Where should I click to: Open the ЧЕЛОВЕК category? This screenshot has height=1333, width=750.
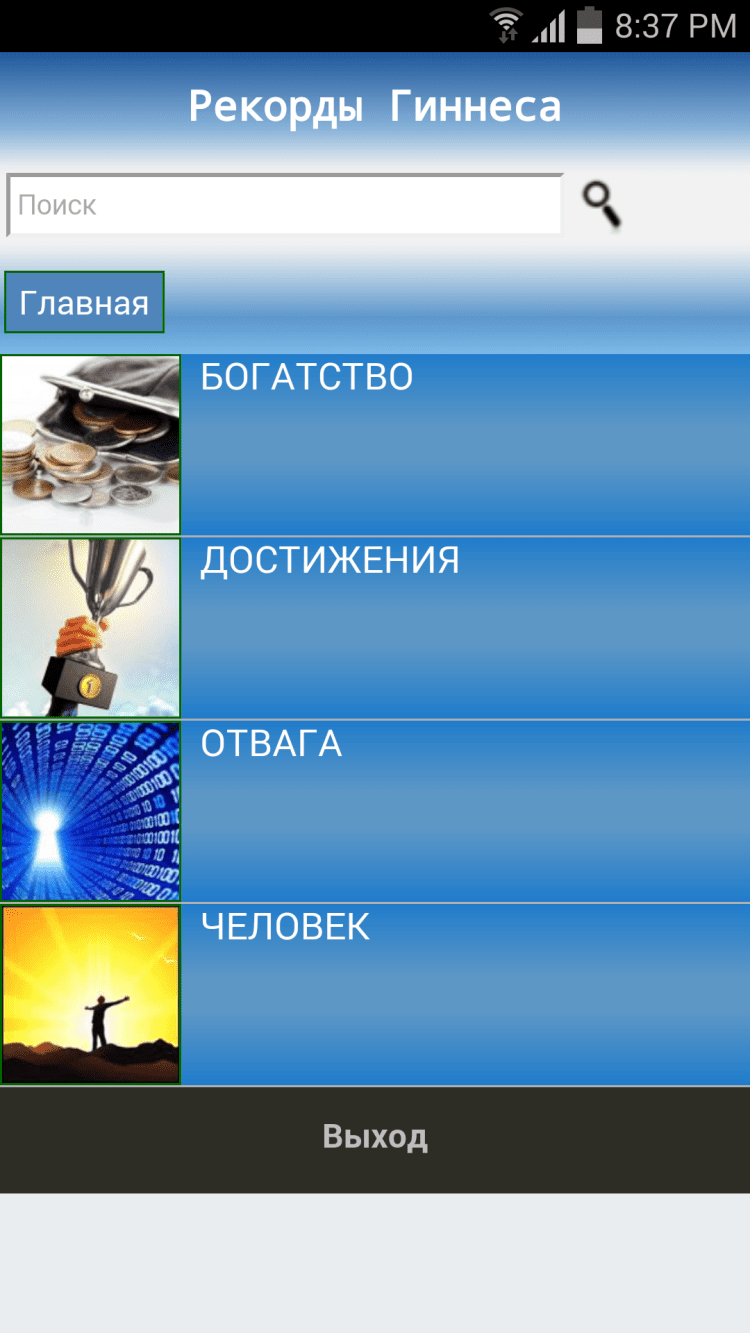(x=375, y=995)
